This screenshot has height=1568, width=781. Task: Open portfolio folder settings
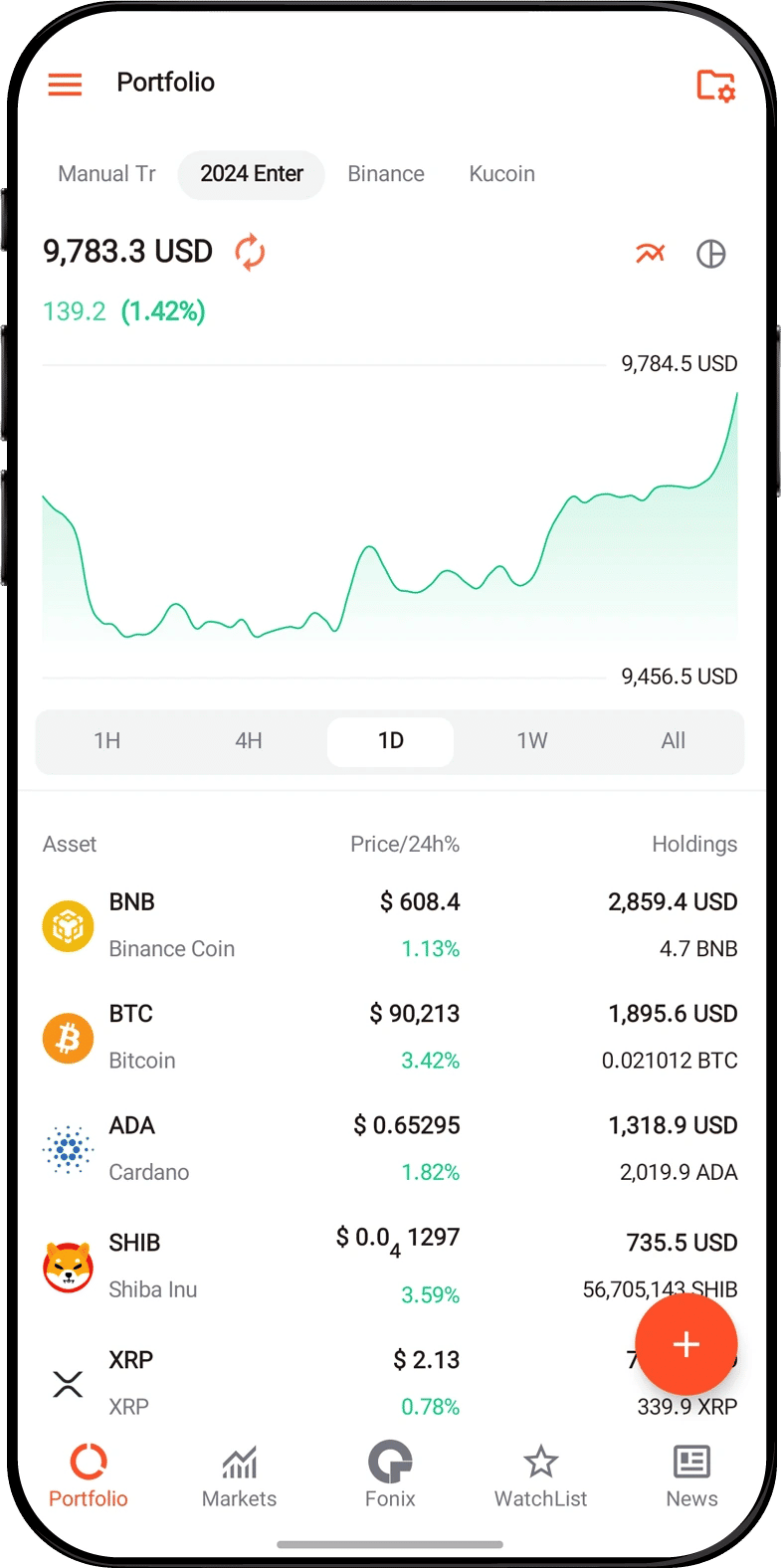click(x=715, y=86)
